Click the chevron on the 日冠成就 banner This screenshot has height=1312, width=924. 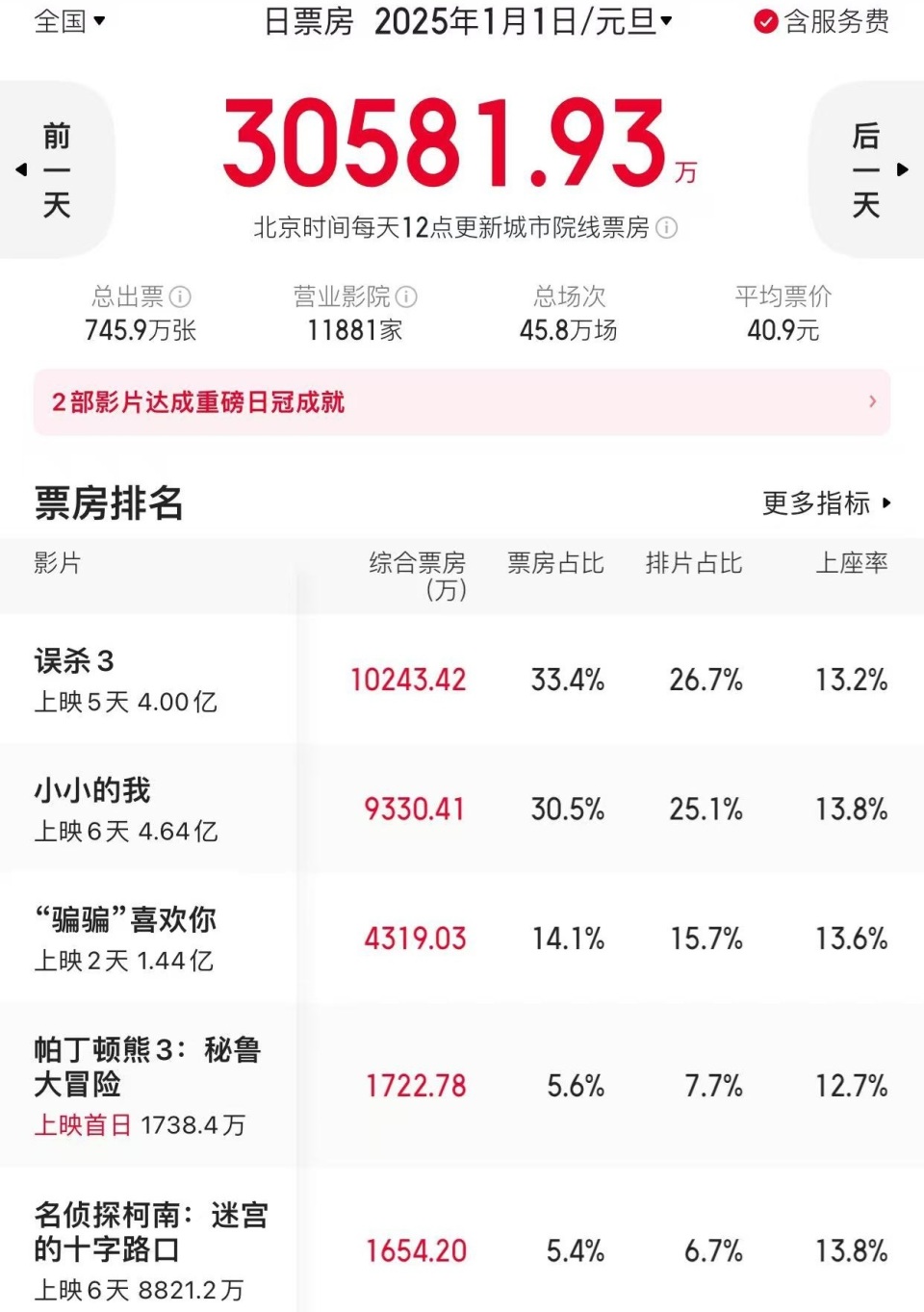[x=871, y=402]
